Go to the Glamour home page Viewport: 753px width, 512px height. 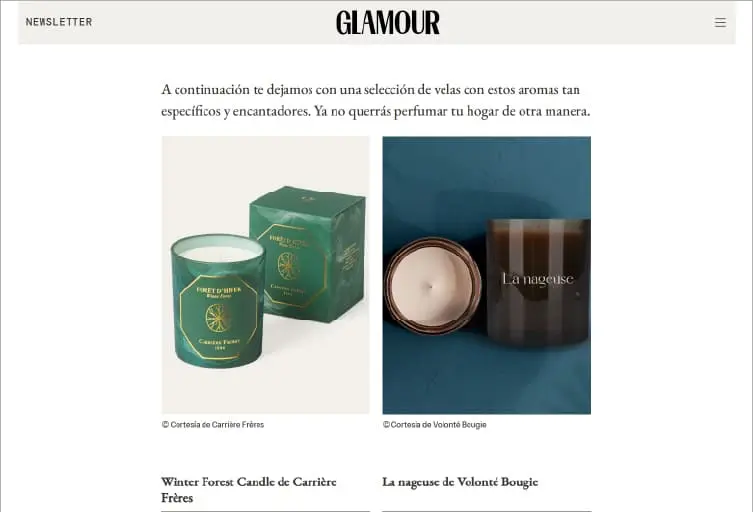[388, 22]
